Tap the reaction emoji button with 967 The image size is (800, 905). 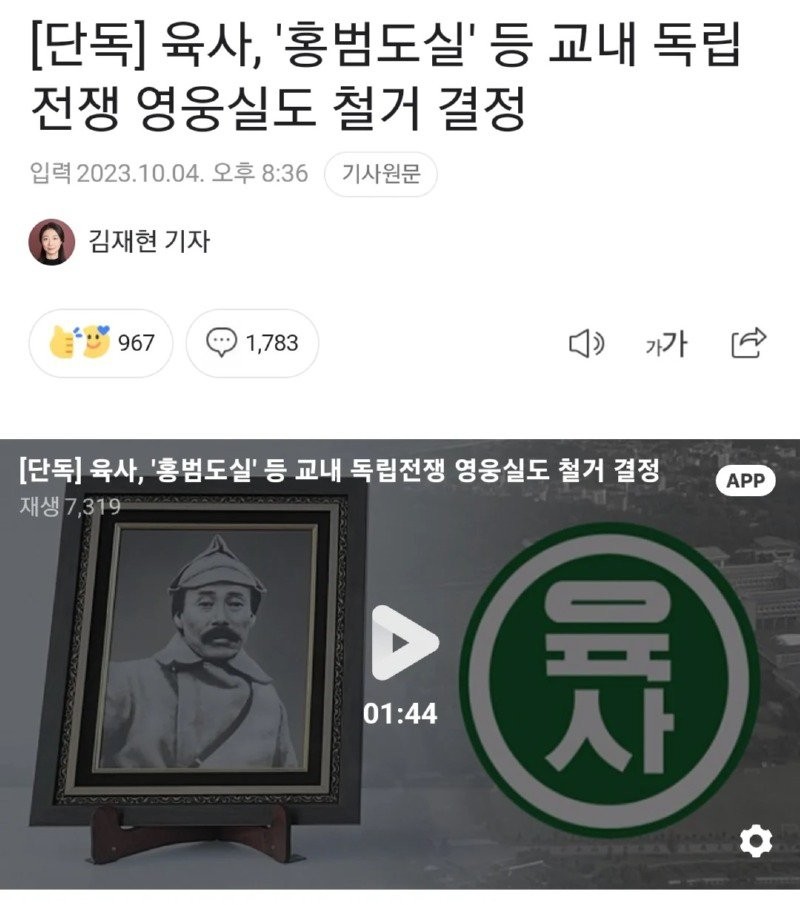[x=102, y=343]
